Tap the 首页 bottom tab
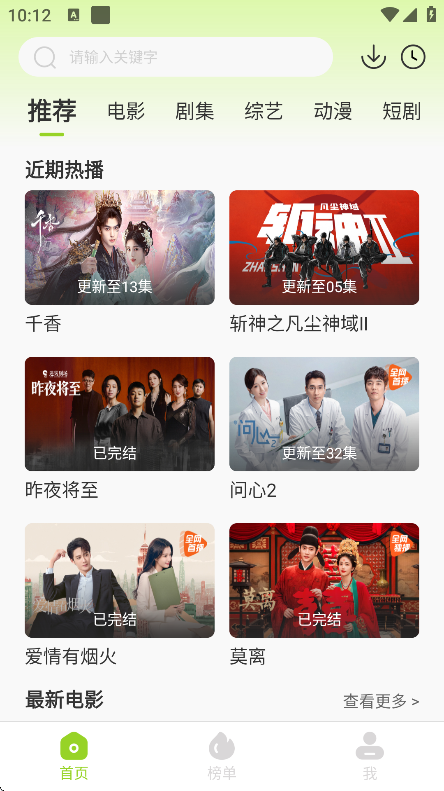Viewport: 444px width, 791px height. 74,757
